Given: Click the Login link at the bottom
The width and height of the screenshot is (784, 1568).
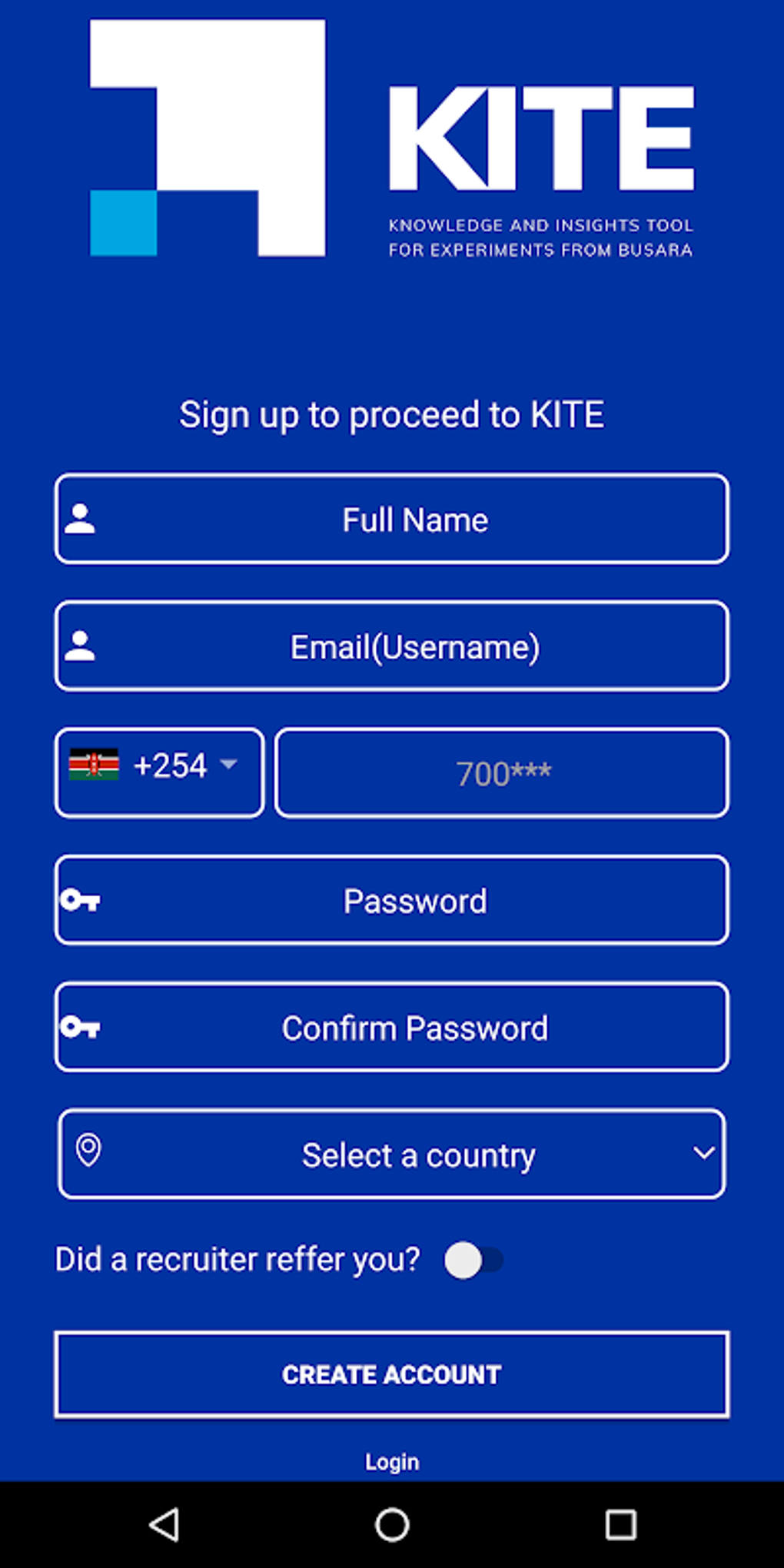Looking at the screenshot, I should [391, 1462].
